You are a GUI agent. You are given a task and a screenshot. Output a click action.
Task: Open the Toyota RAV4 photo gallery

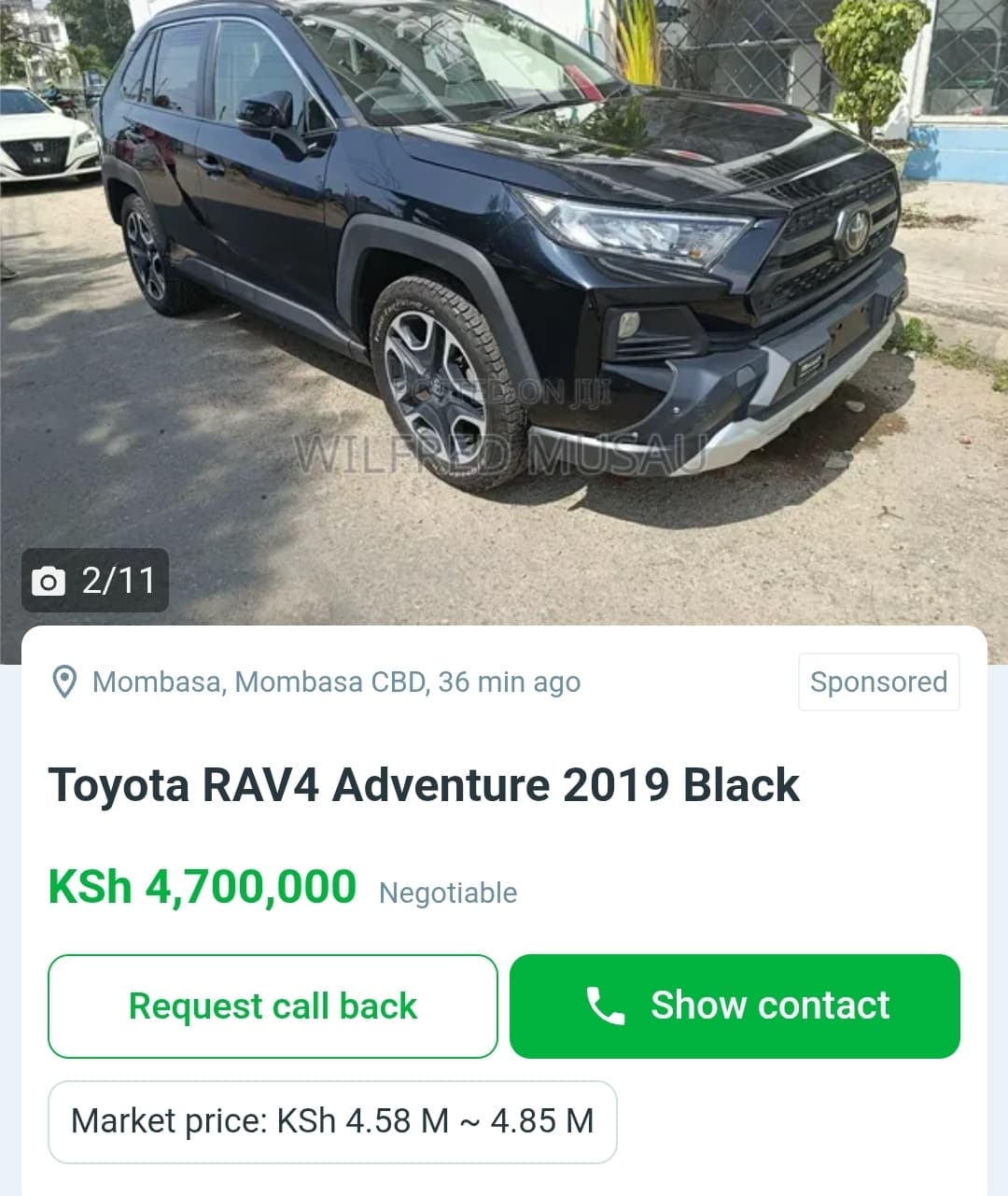pyautogui.click(x=504, y=308)
